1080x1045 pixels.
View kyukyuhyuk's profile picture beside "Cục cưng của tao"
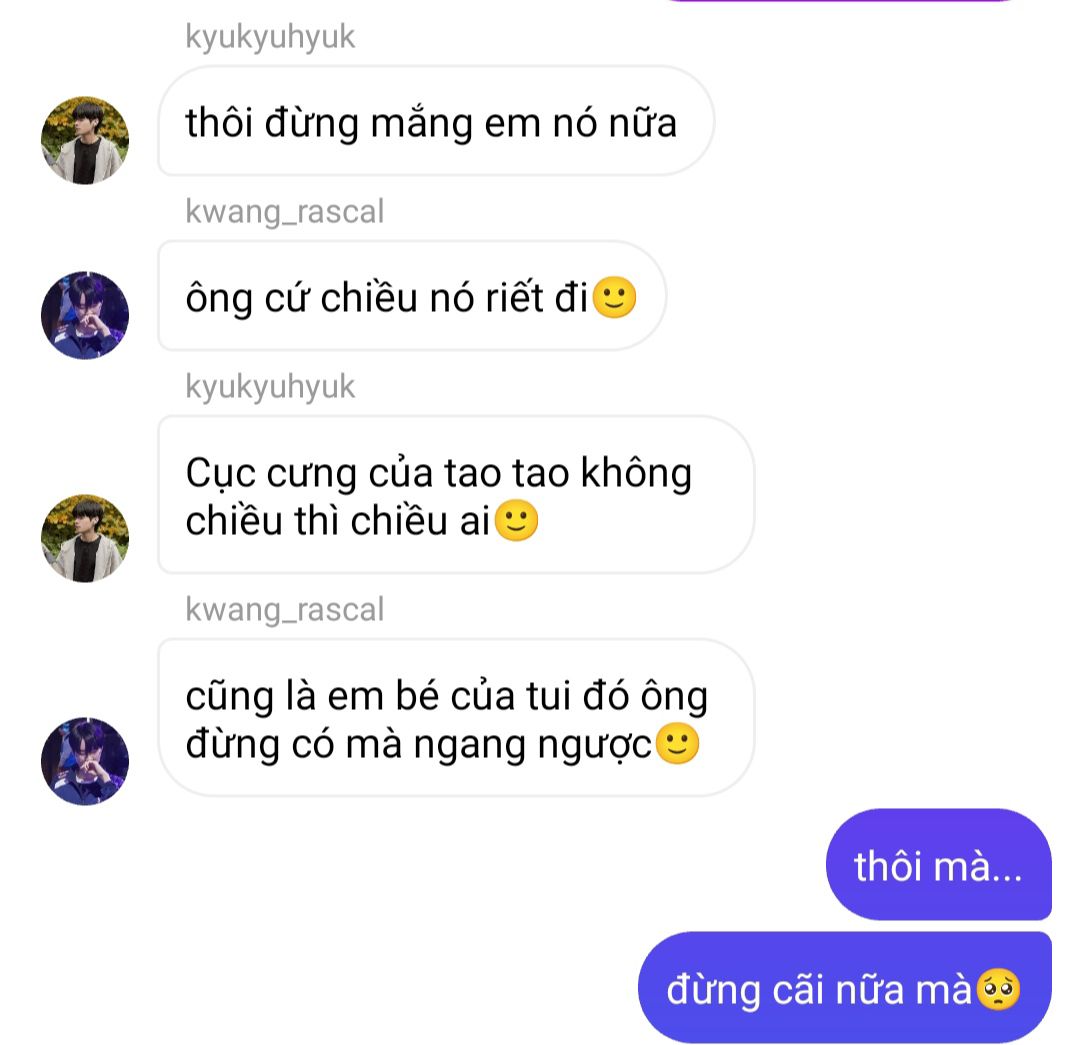tap(85, 538)
